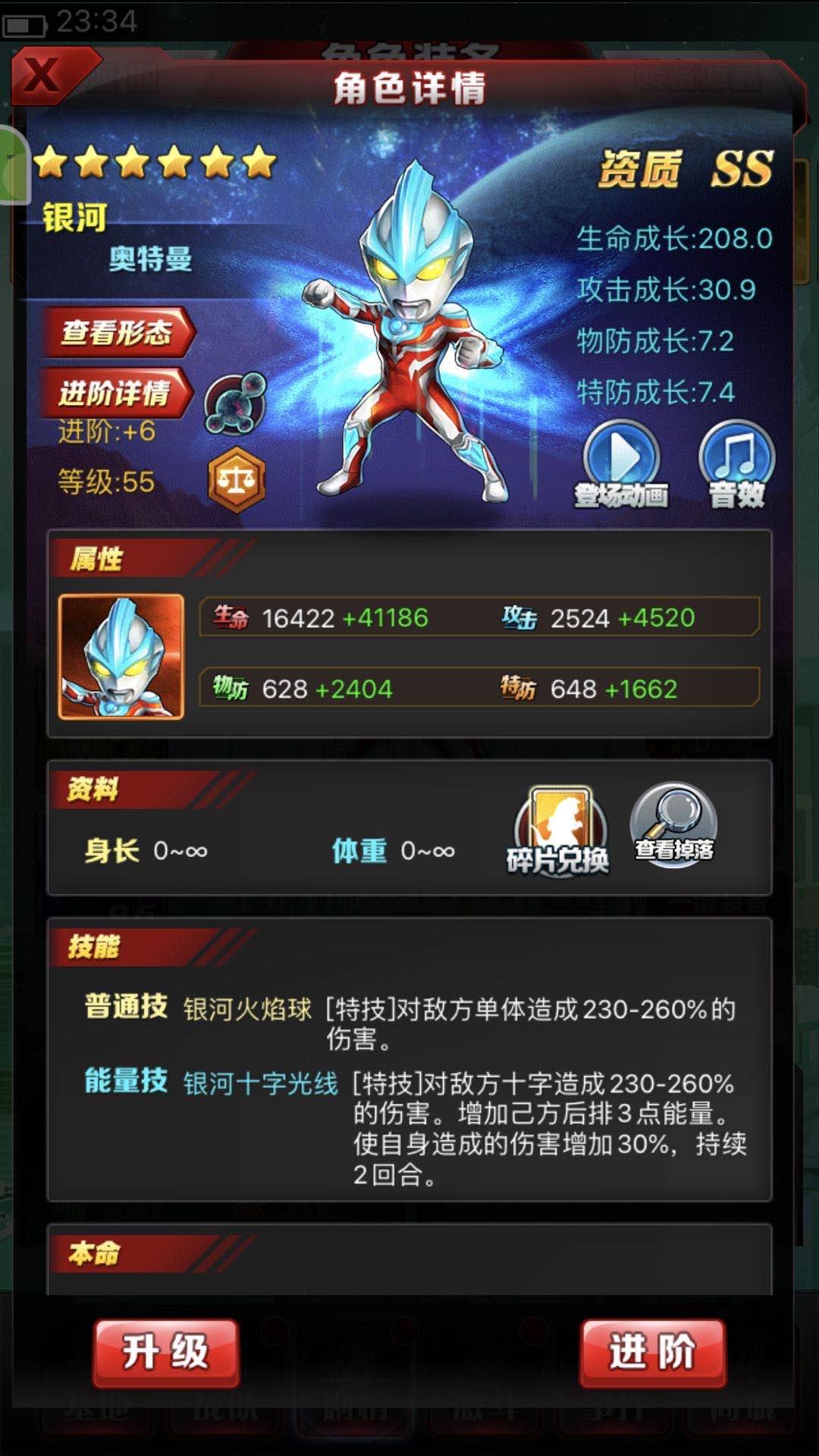Tap the 进阶 advance button
The width and height of the screenshot is (819, 1456).
point(653,1353)
